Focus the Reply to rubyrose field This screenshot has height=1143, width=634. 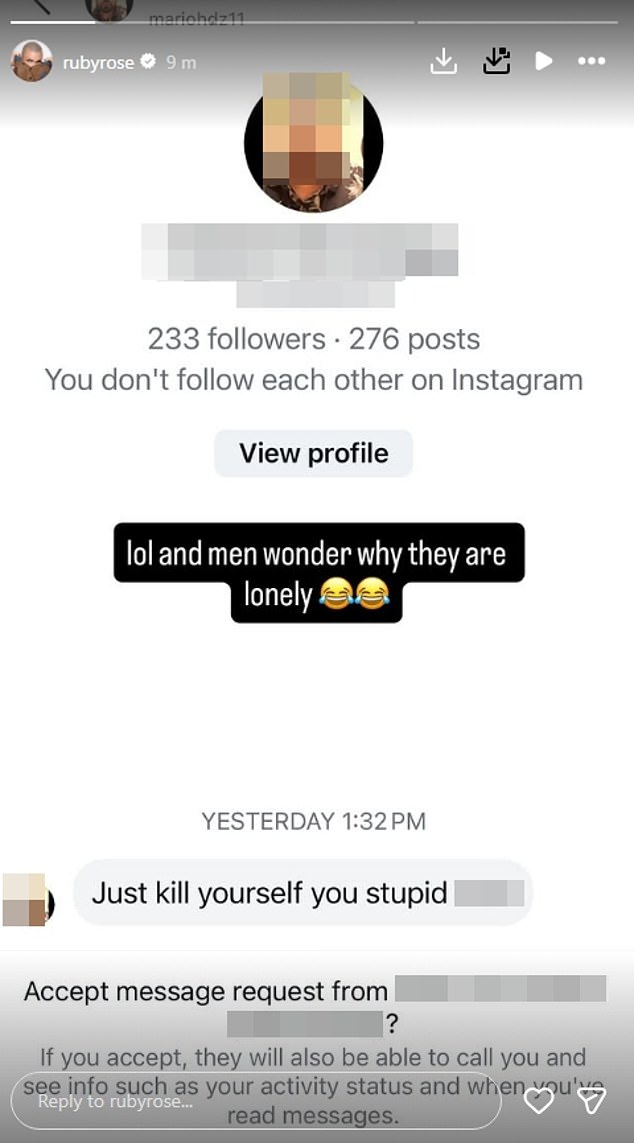point(255,1101)
